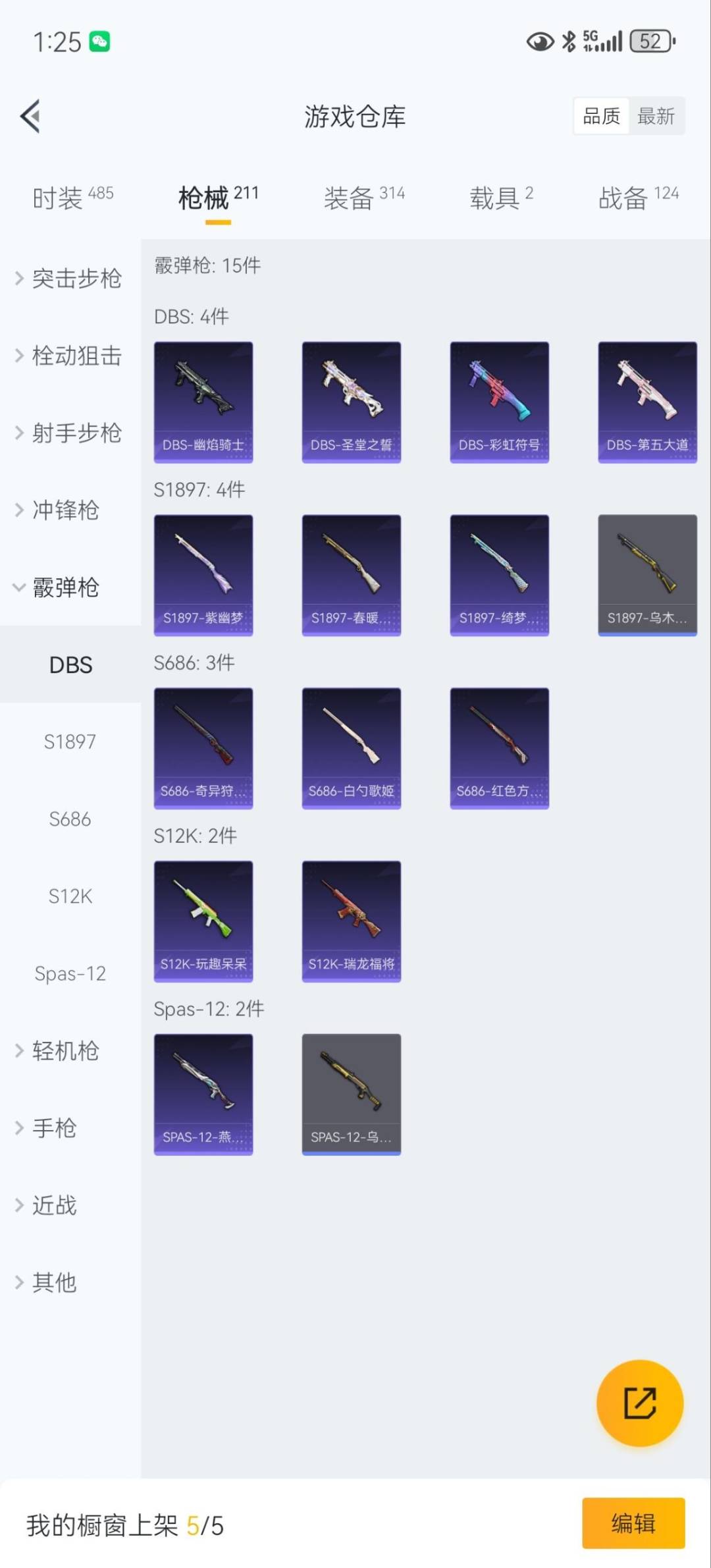Expand the 手枪 category

54,1127
